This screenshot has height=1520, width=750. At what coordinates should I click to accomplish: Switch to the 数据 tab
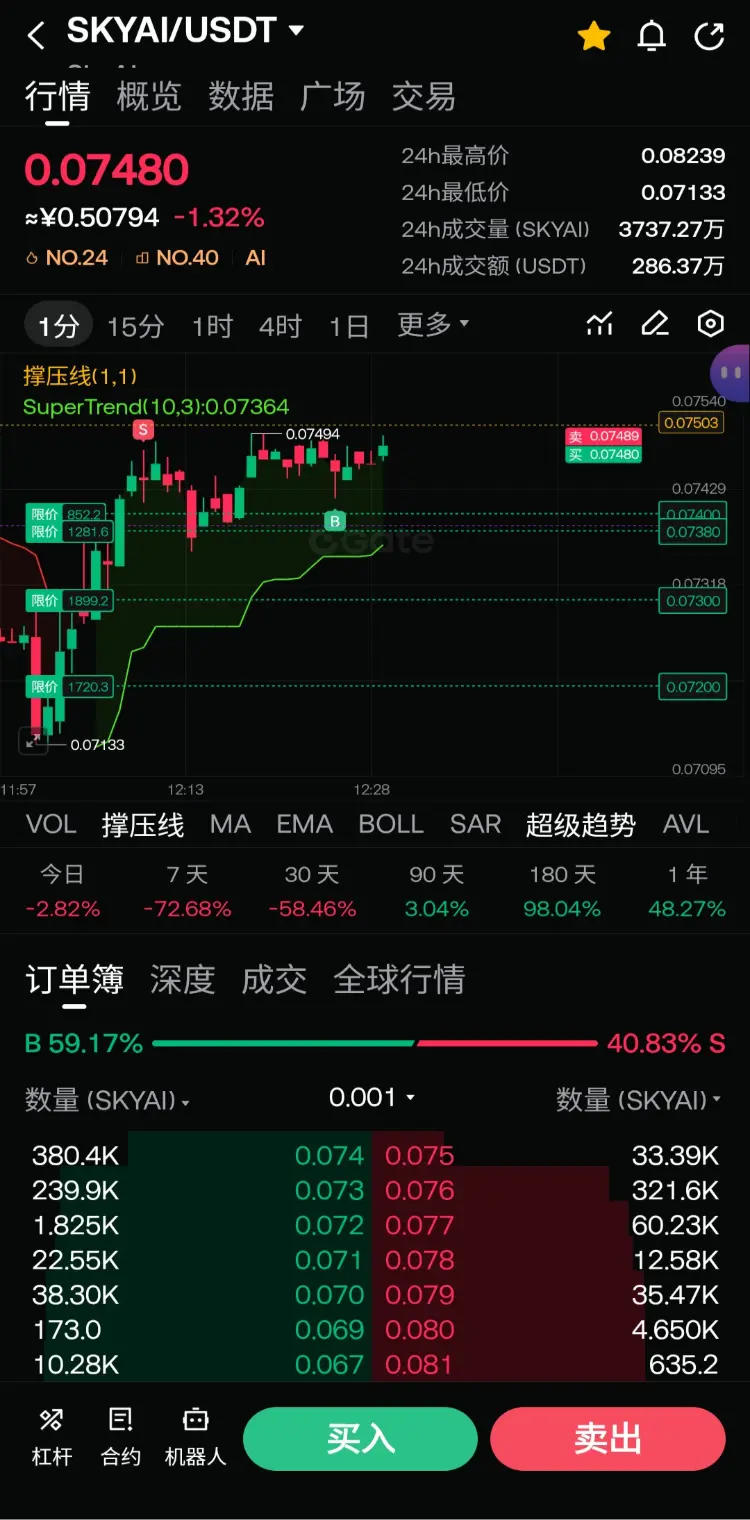241,97
